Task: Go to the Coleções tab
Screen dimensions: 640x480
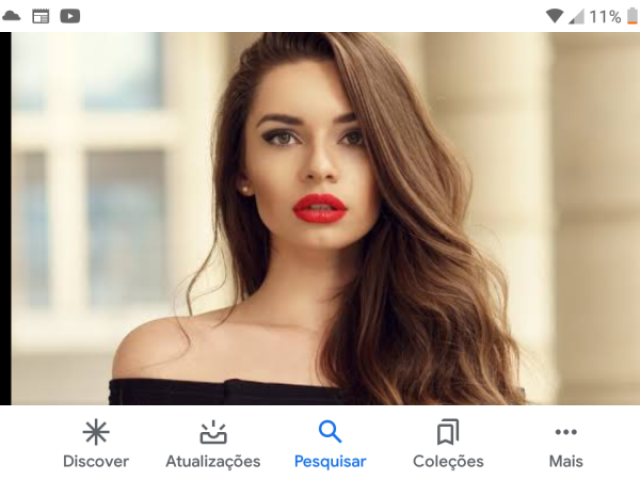Action: pos(448,444)
